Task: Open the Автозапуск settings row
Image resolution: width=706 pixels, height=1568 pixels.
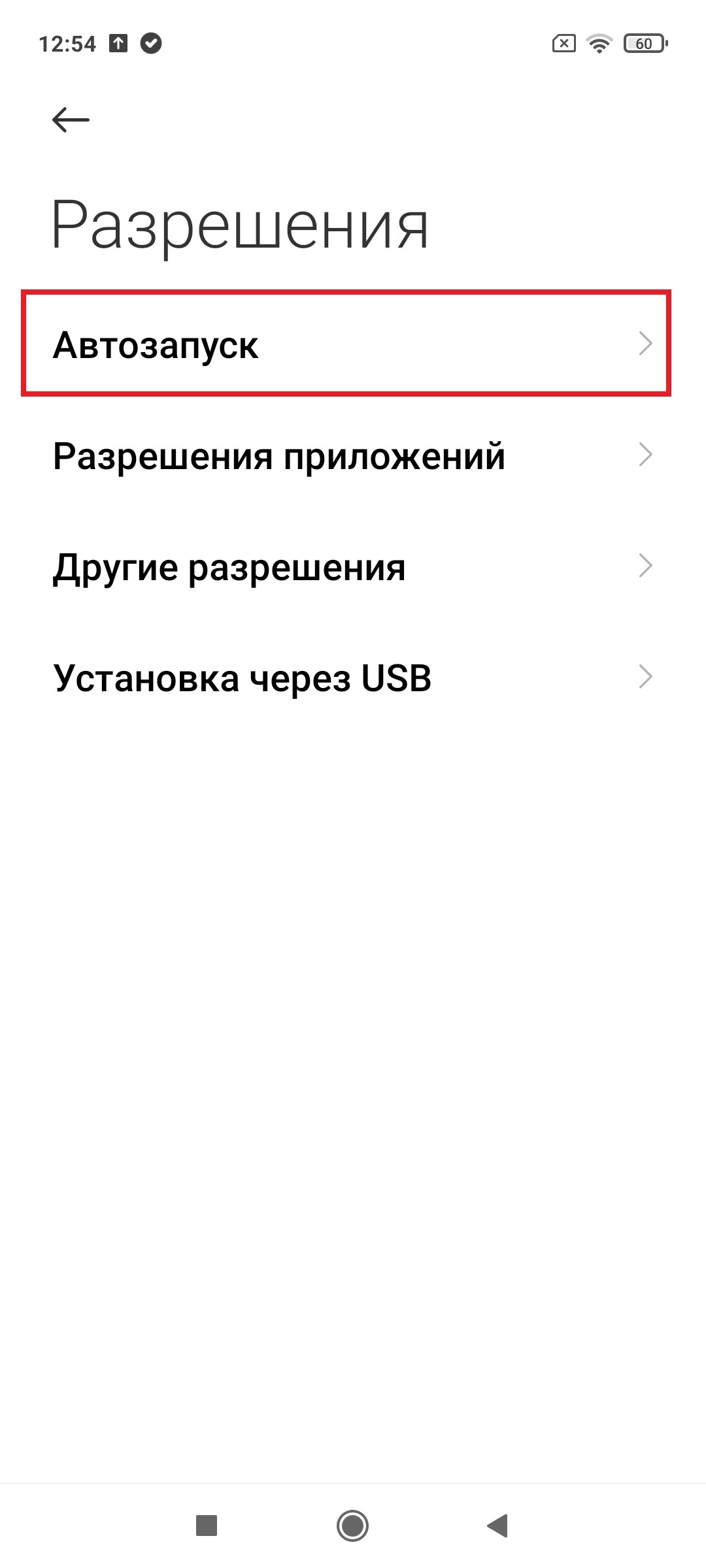Action: pos(346,344)
